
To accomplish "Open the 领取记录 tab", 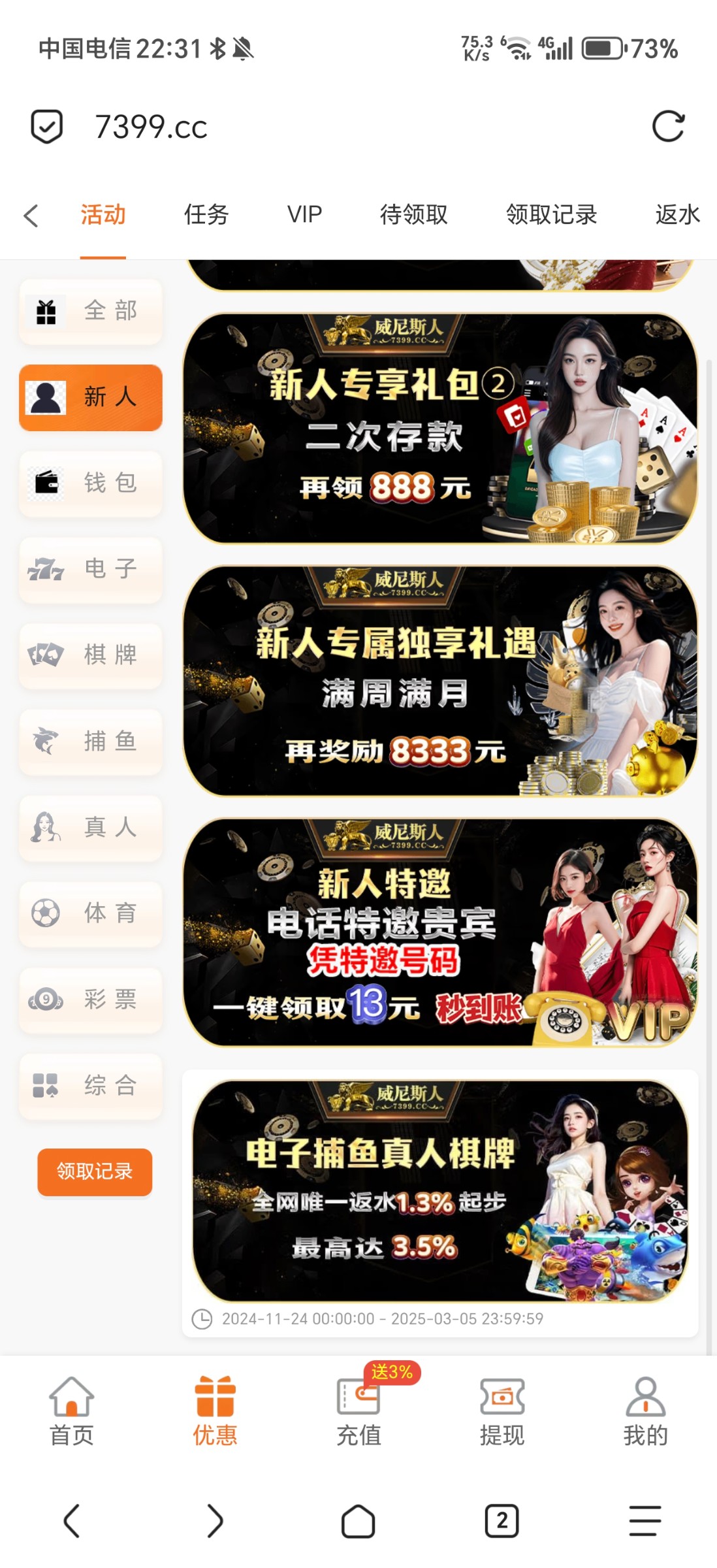I will (550, 214).
